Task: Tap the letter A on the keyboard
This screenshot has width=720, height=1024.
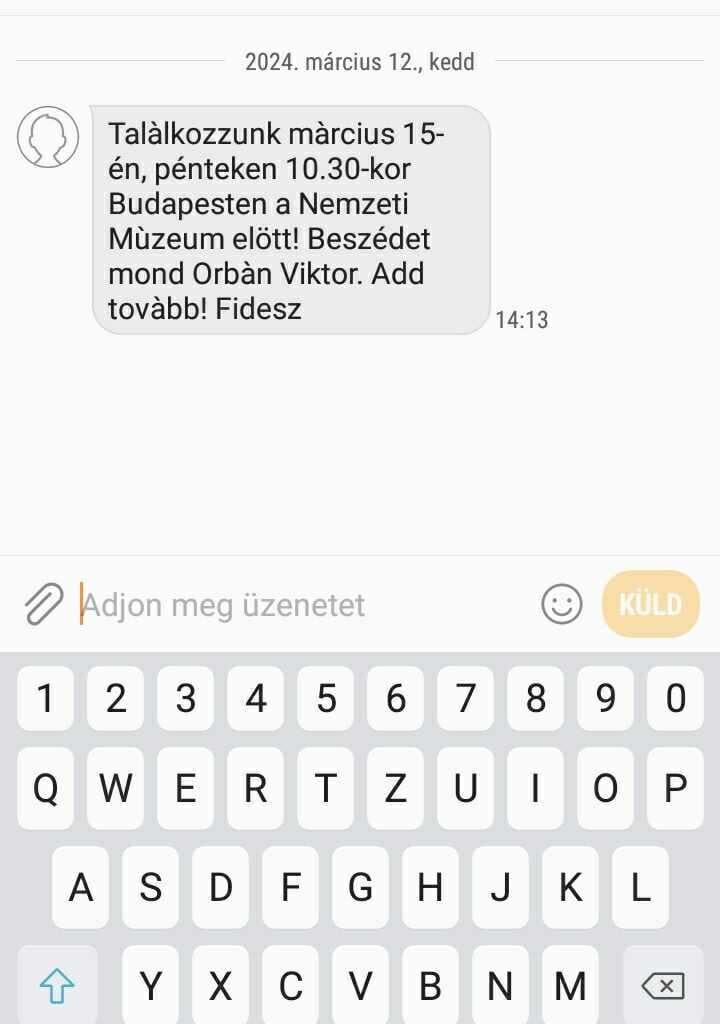Action: point(80,888)
